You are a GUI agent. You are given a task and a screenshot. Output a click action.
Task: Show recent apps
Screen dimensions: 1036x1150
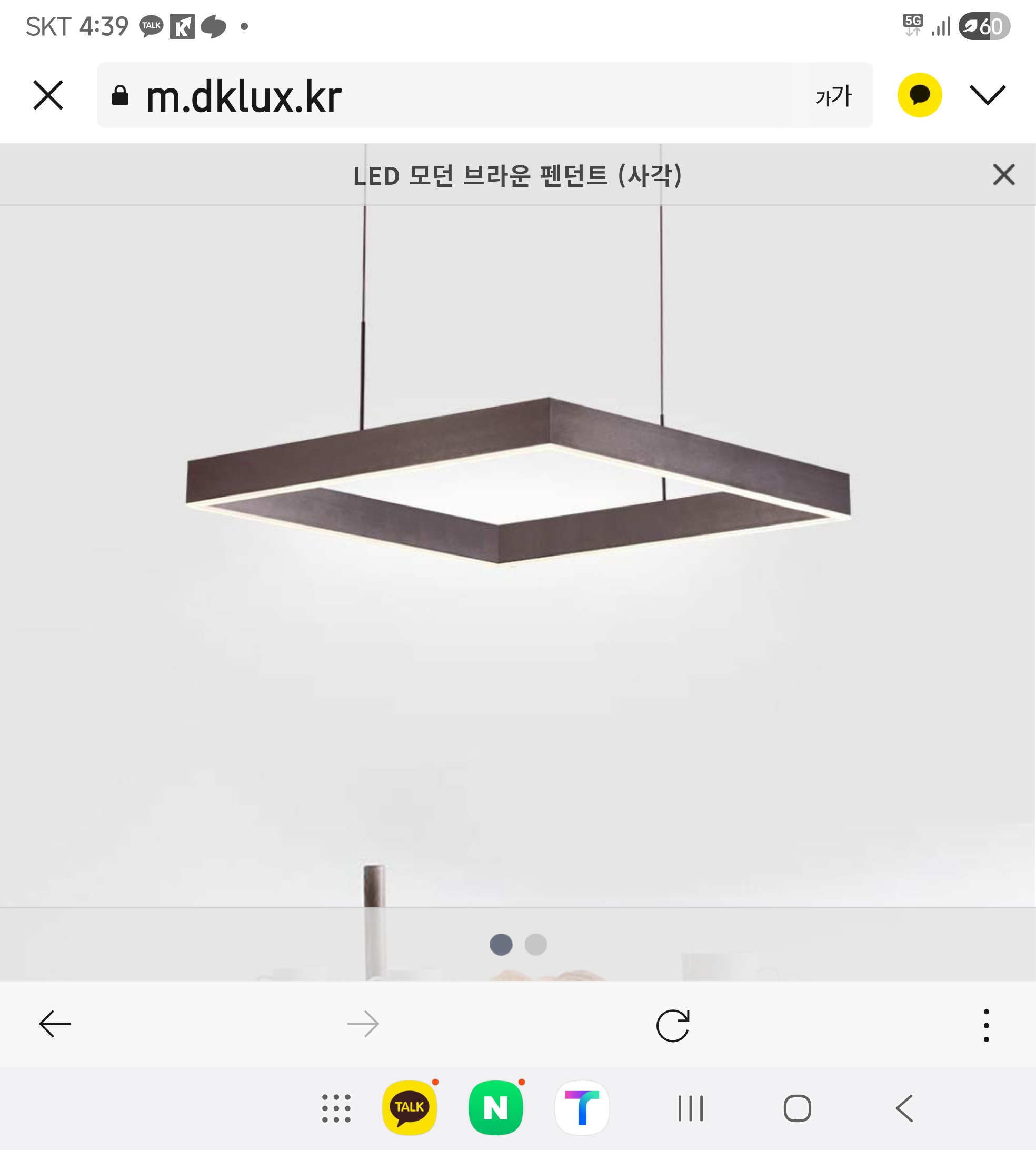pos(691,1108)
